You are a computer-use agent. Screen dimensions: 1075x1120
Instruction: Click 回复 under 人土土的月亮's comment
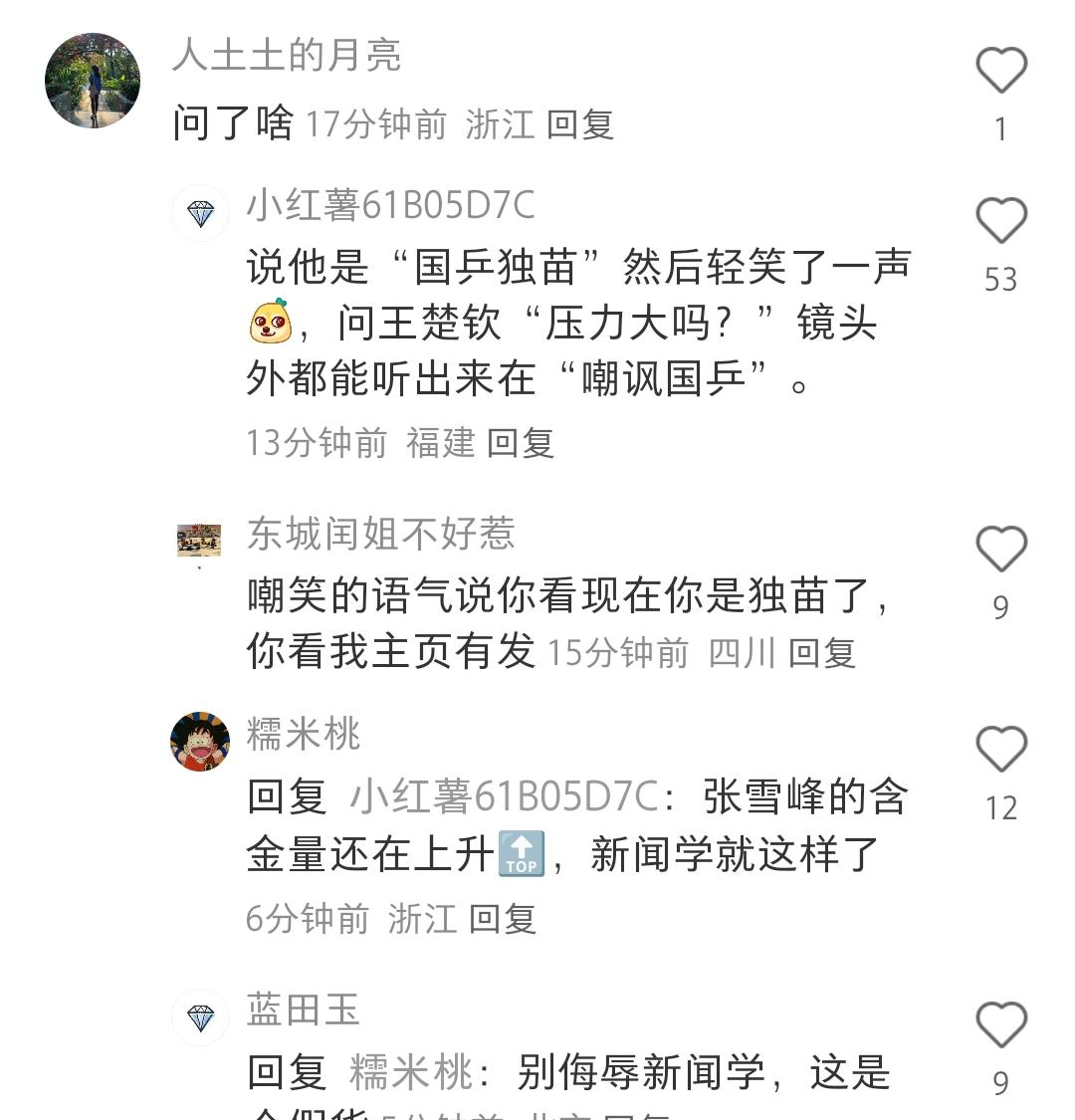581,126
